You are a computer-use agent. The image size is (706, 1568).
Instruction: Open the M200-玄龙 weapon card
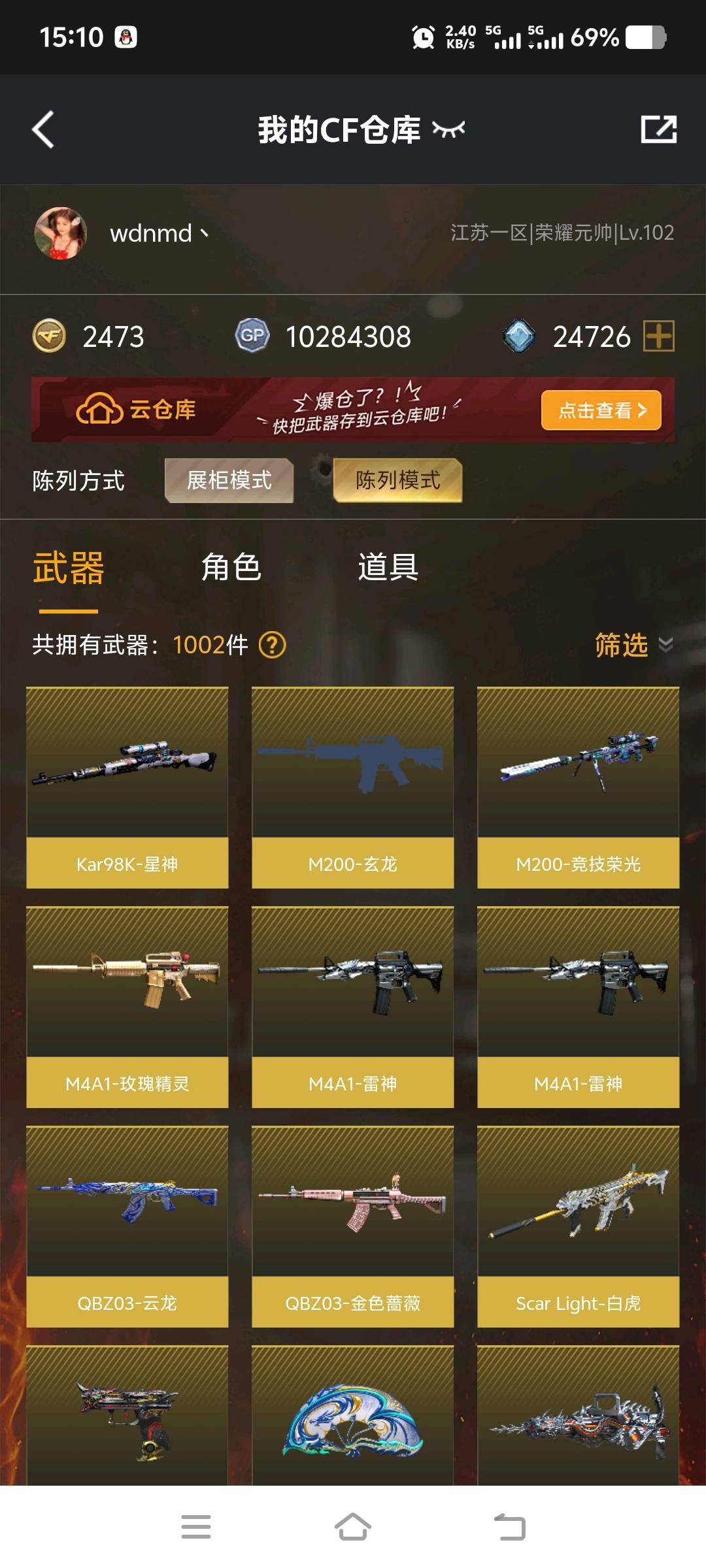[353, 787]
